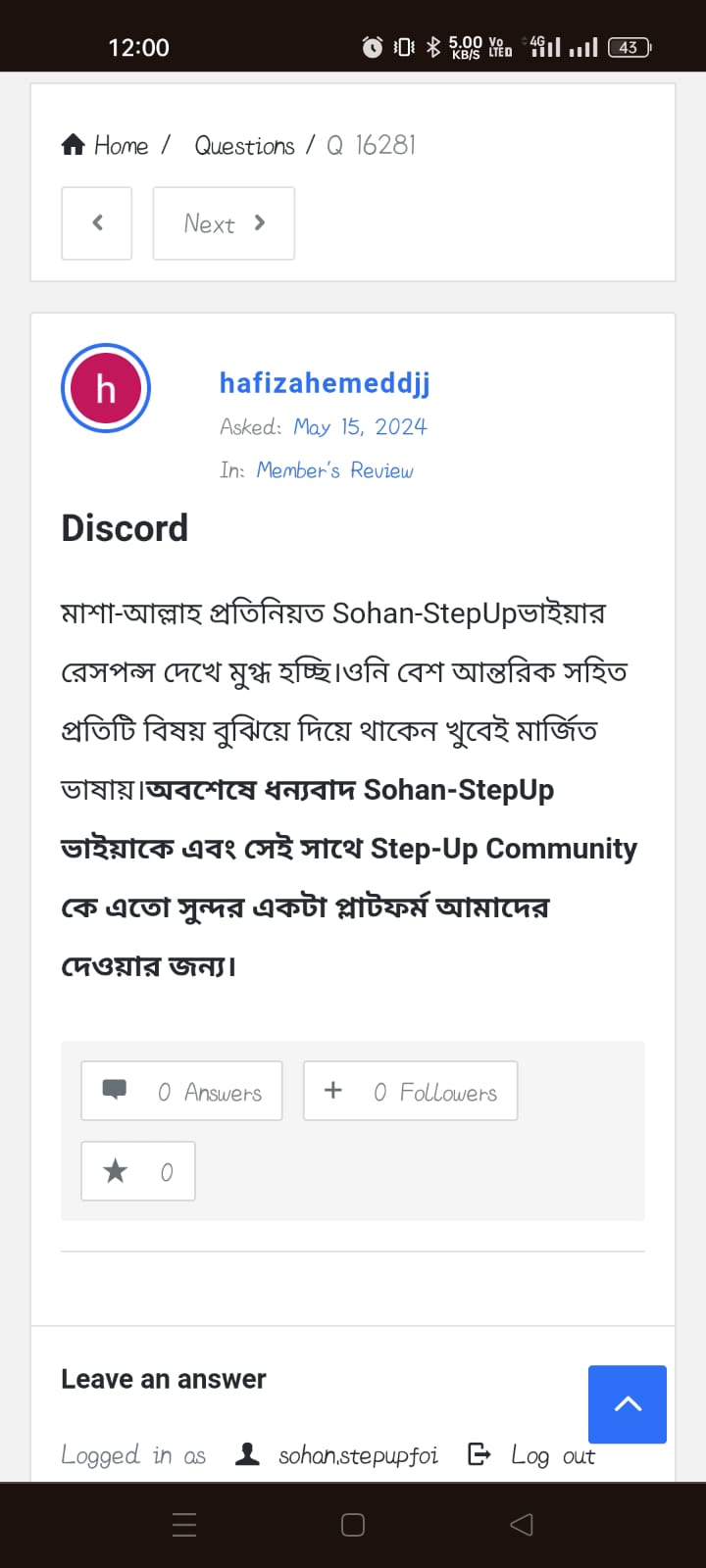Go to the previous question arrow
Viewport: 706px width, 1568px height.
point(97,223)
